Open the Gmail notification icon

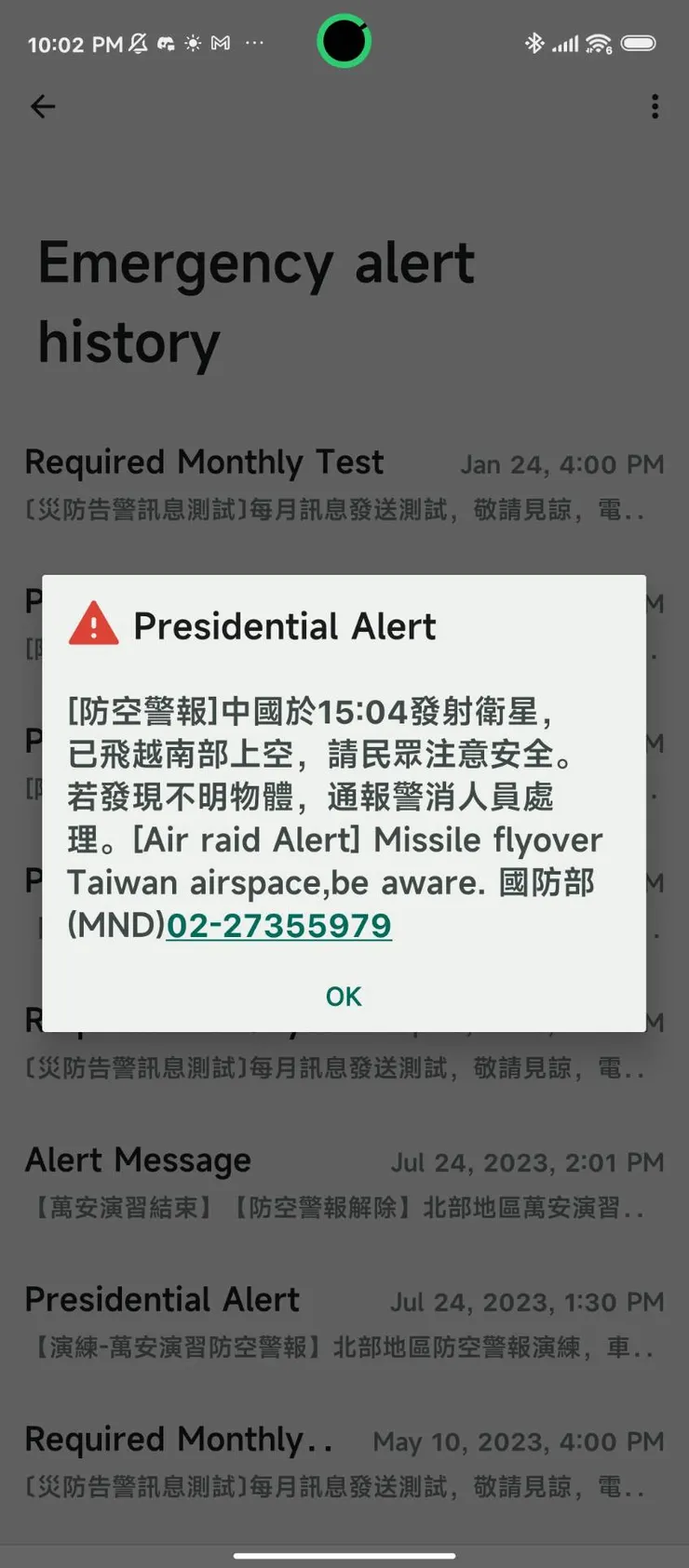pyautogui.click(x=220, y=41)
